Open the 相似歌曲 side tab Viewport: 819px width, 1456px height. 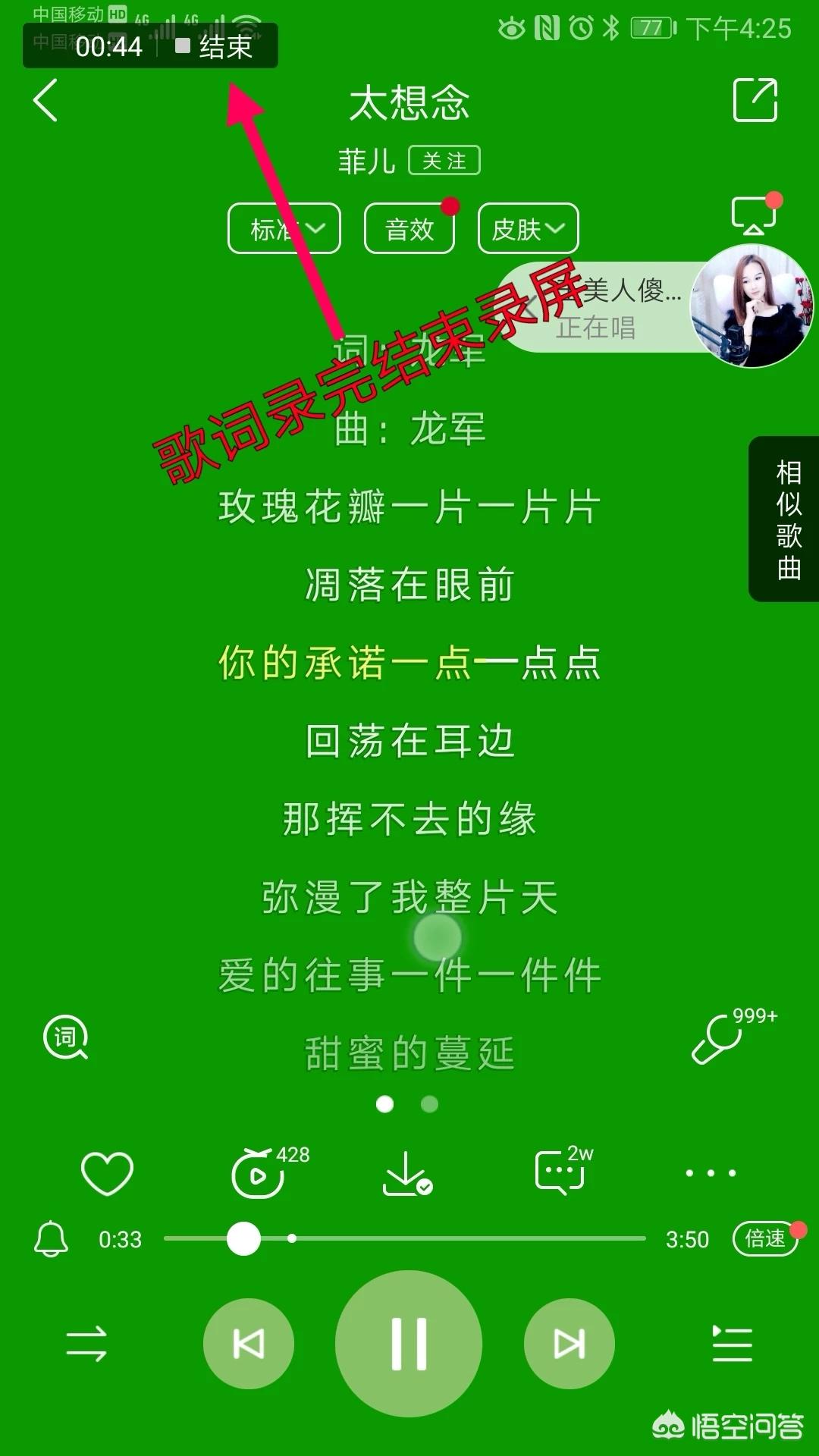tap(788, 519)
